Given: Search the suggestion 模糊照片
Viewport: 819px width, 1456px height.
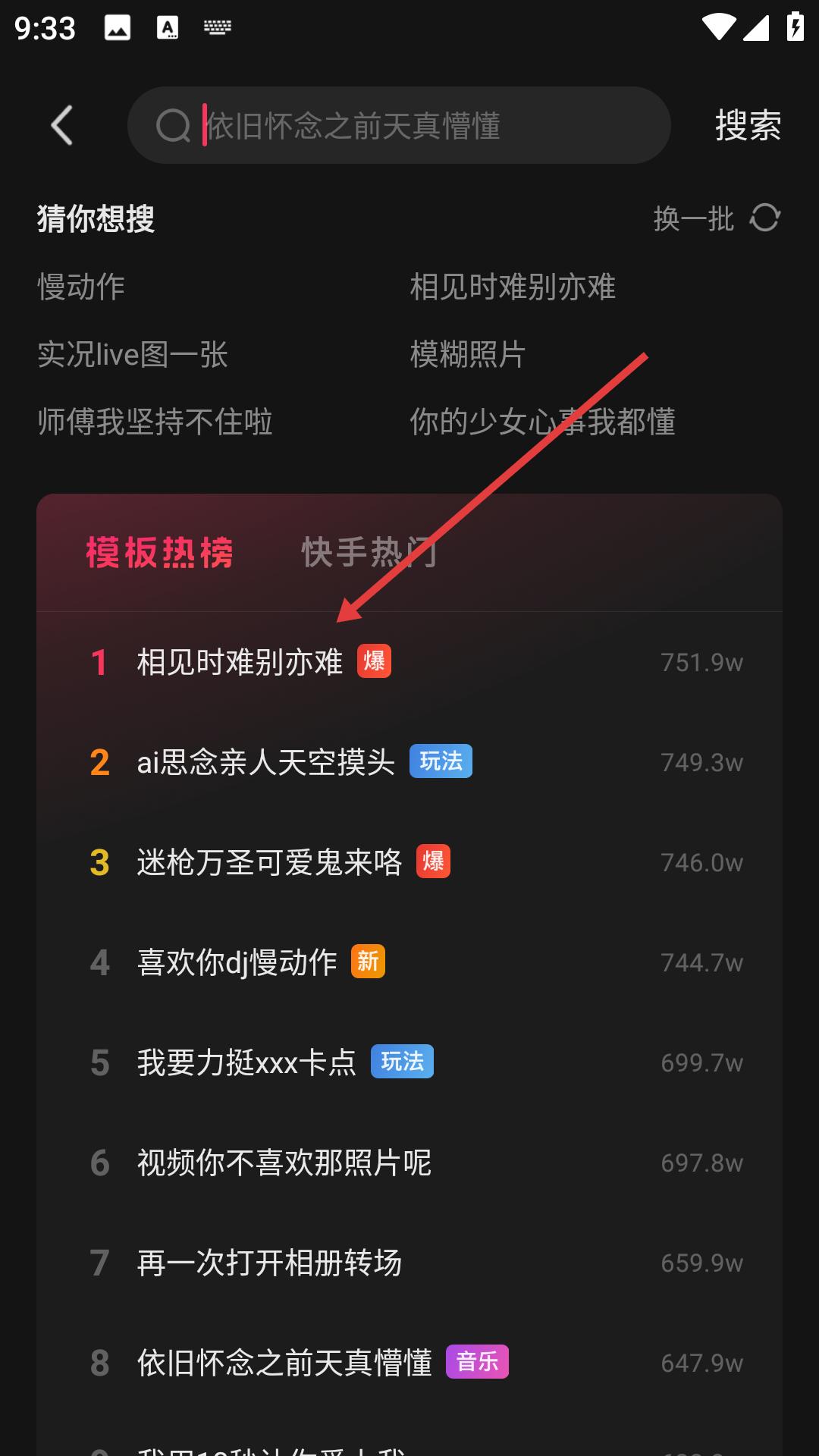Looking at the screenshot, I should [468, 354].
